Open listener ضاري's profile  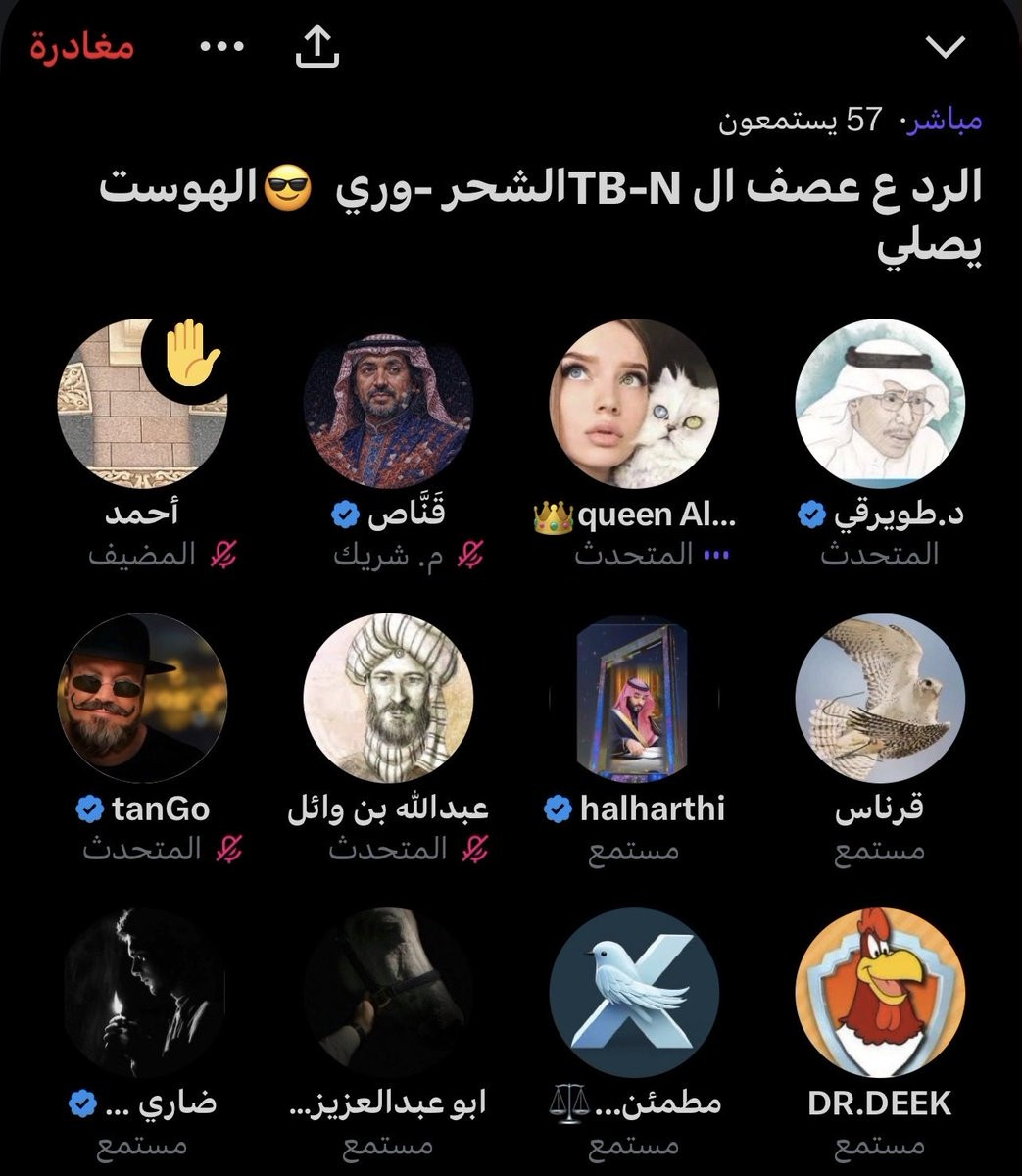tap(143, 993)
